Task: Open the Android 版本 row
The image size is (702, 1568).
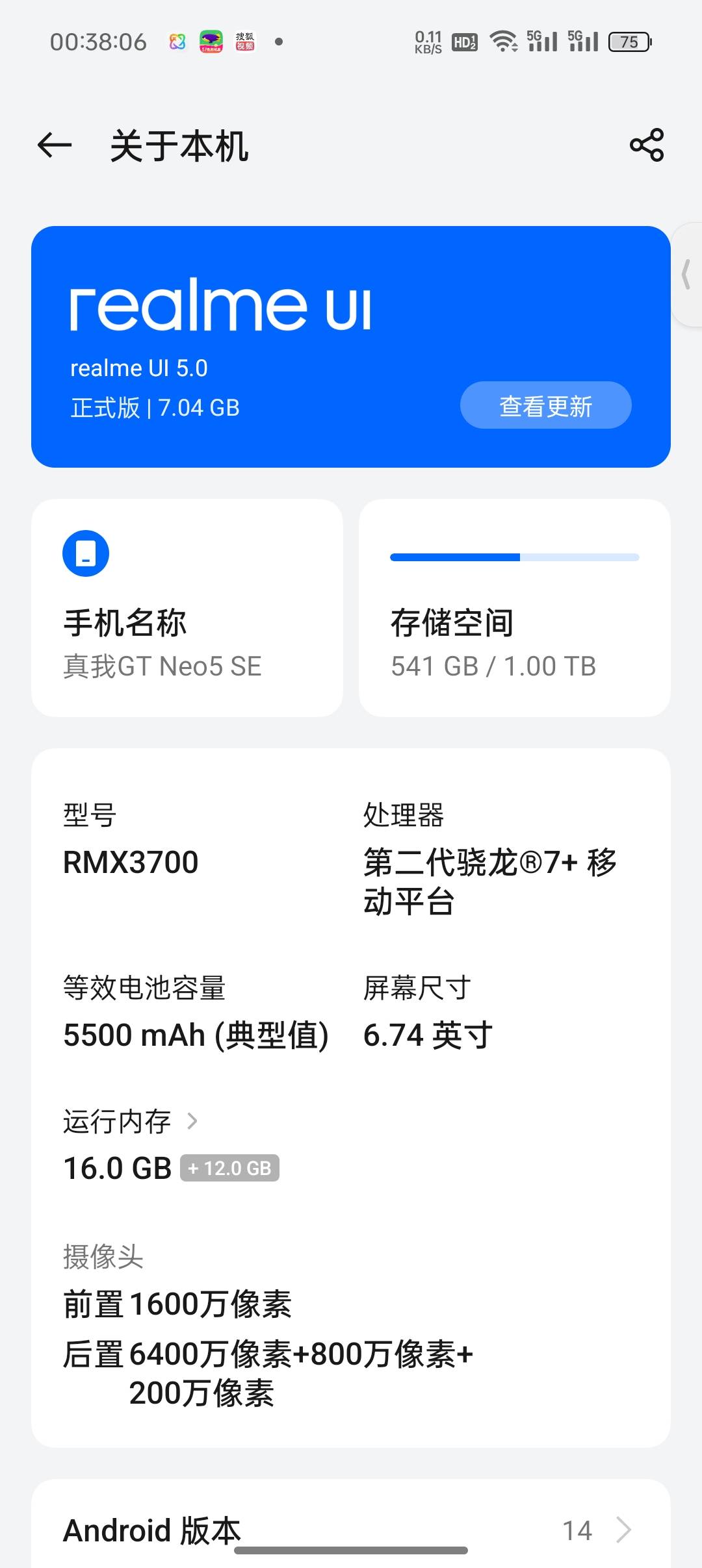Action: (351, 1529)
